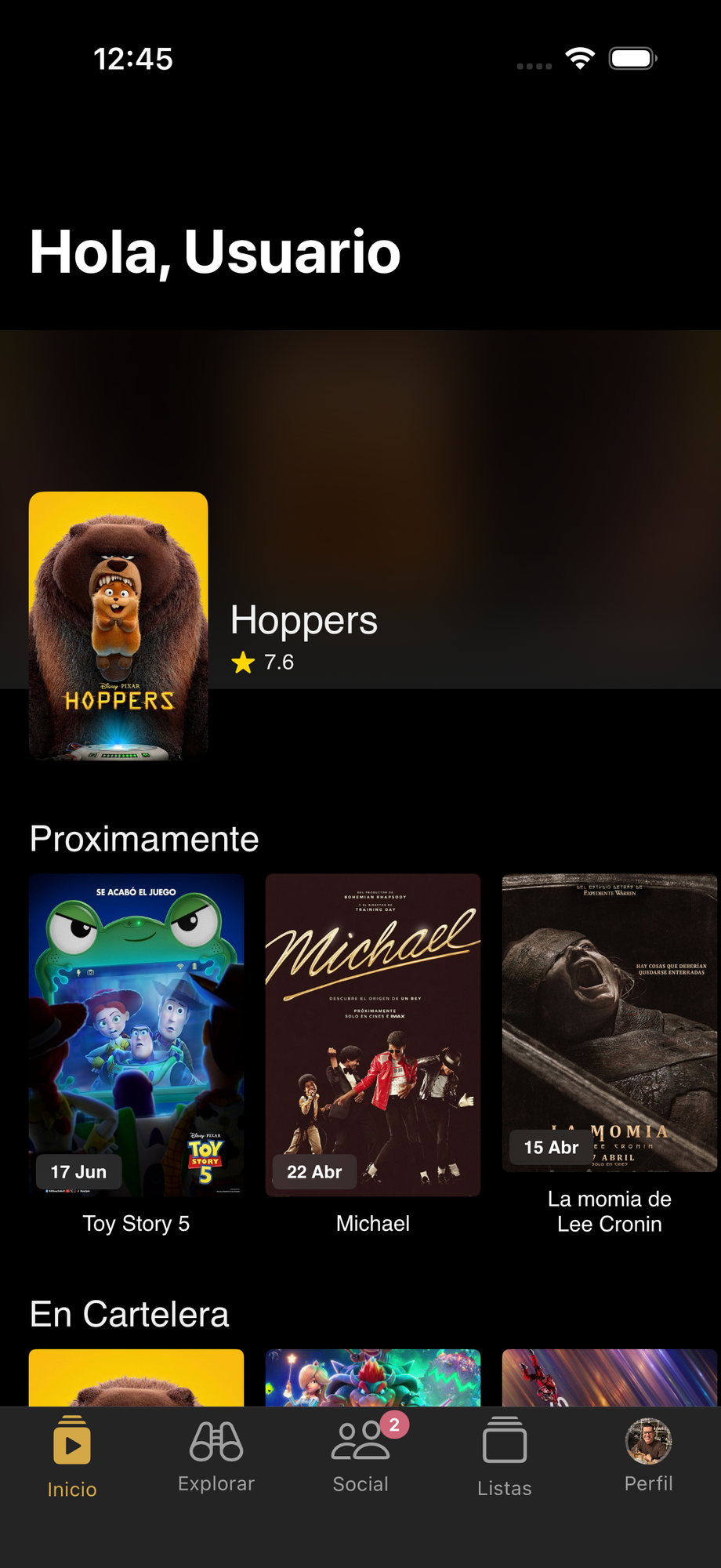The height and width of the screenshot is (1568, 721).
Task: Open the En Cartelera section header
Action: click(129, 1314)
